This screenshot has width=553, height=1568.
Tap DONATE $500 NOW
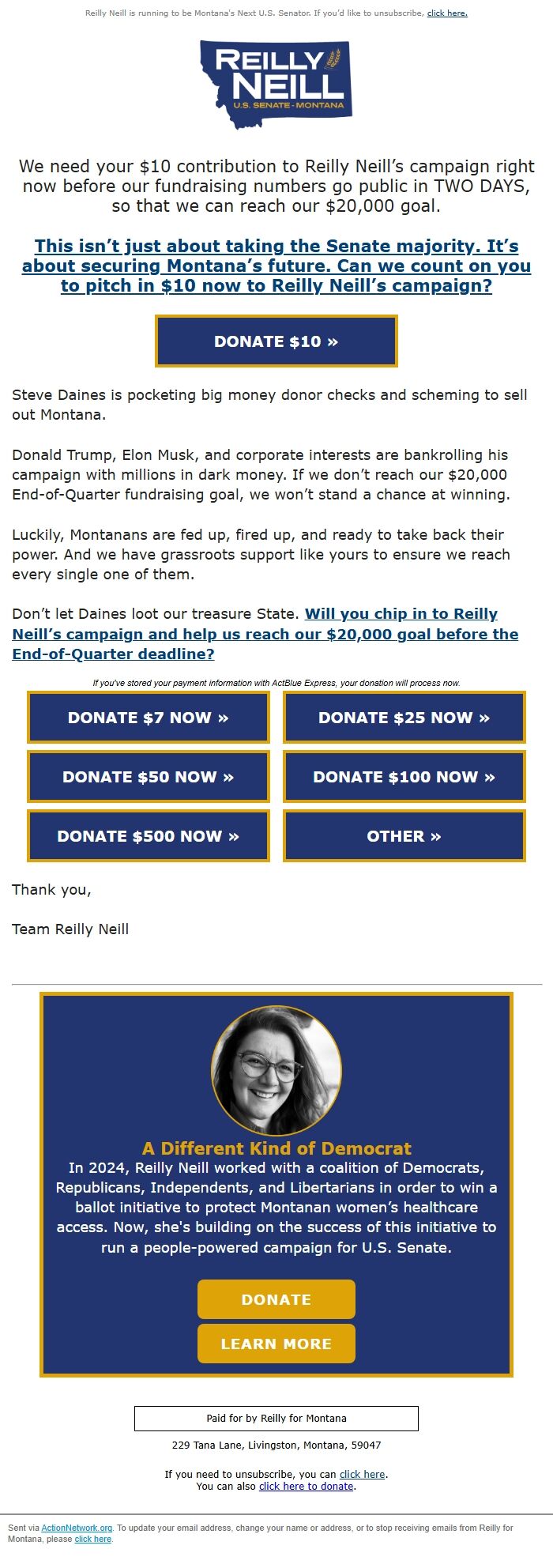tap(149, 836)
